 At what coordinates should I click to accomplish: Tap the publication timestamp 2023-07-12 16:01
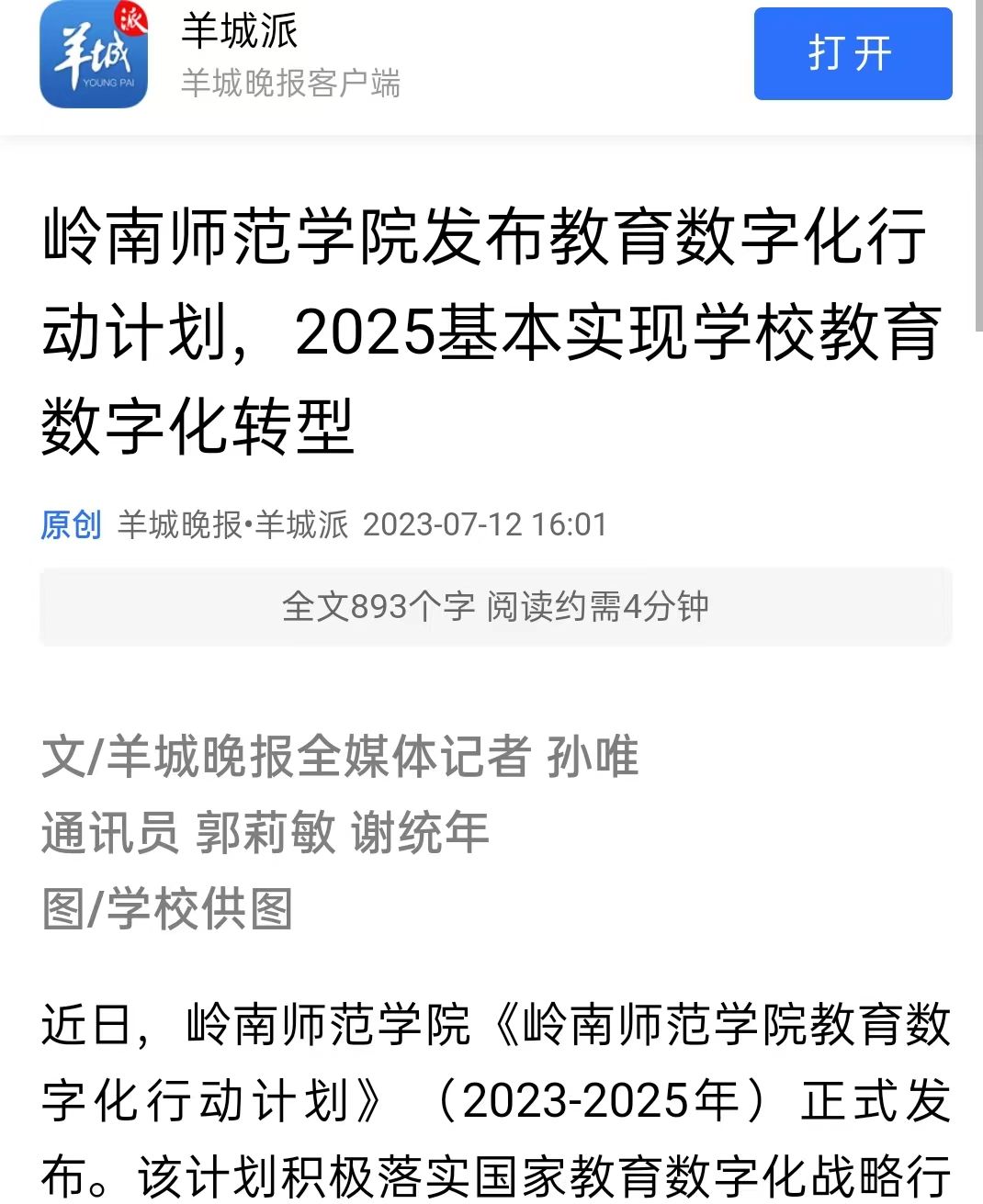tap(489, 525)
